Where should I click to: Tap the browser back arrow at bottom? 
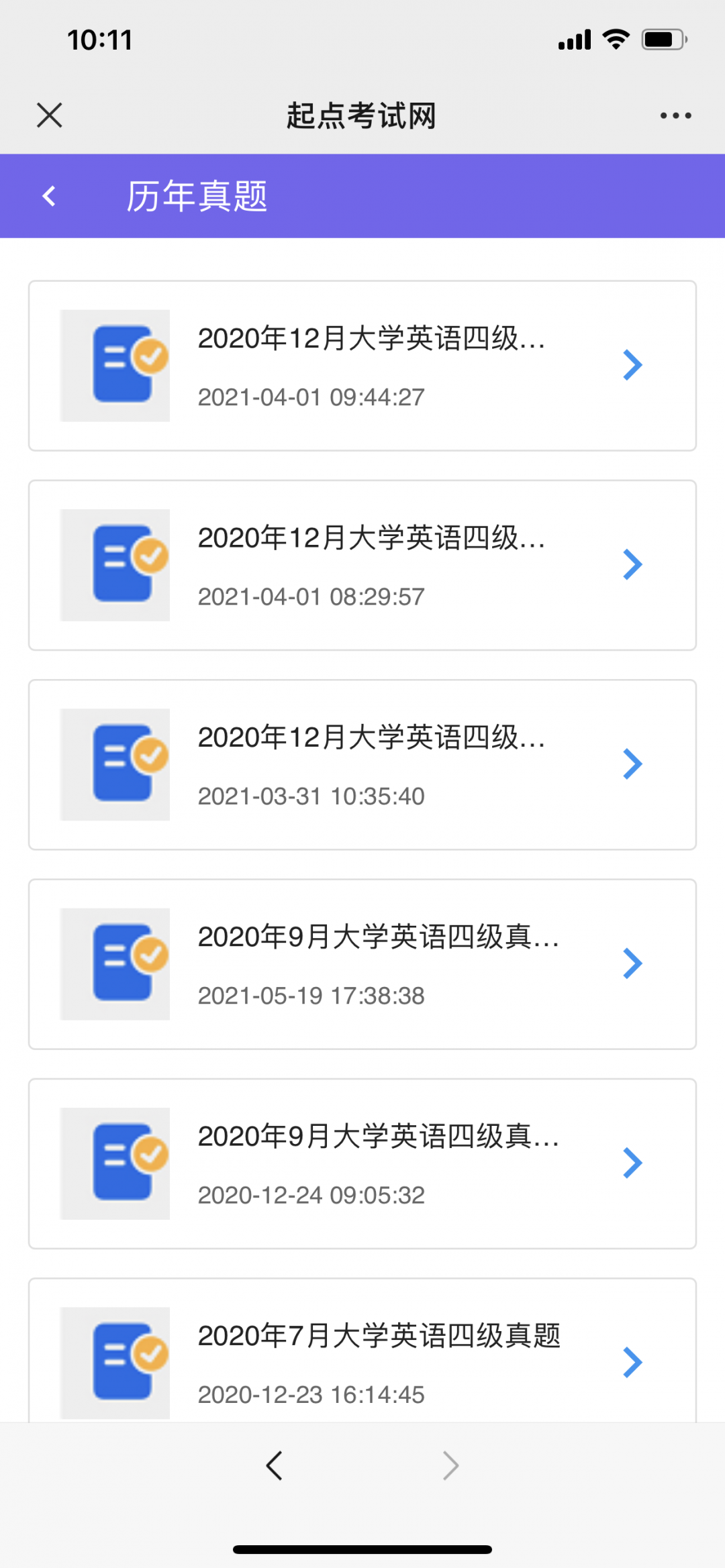(x=274, y=1465)
